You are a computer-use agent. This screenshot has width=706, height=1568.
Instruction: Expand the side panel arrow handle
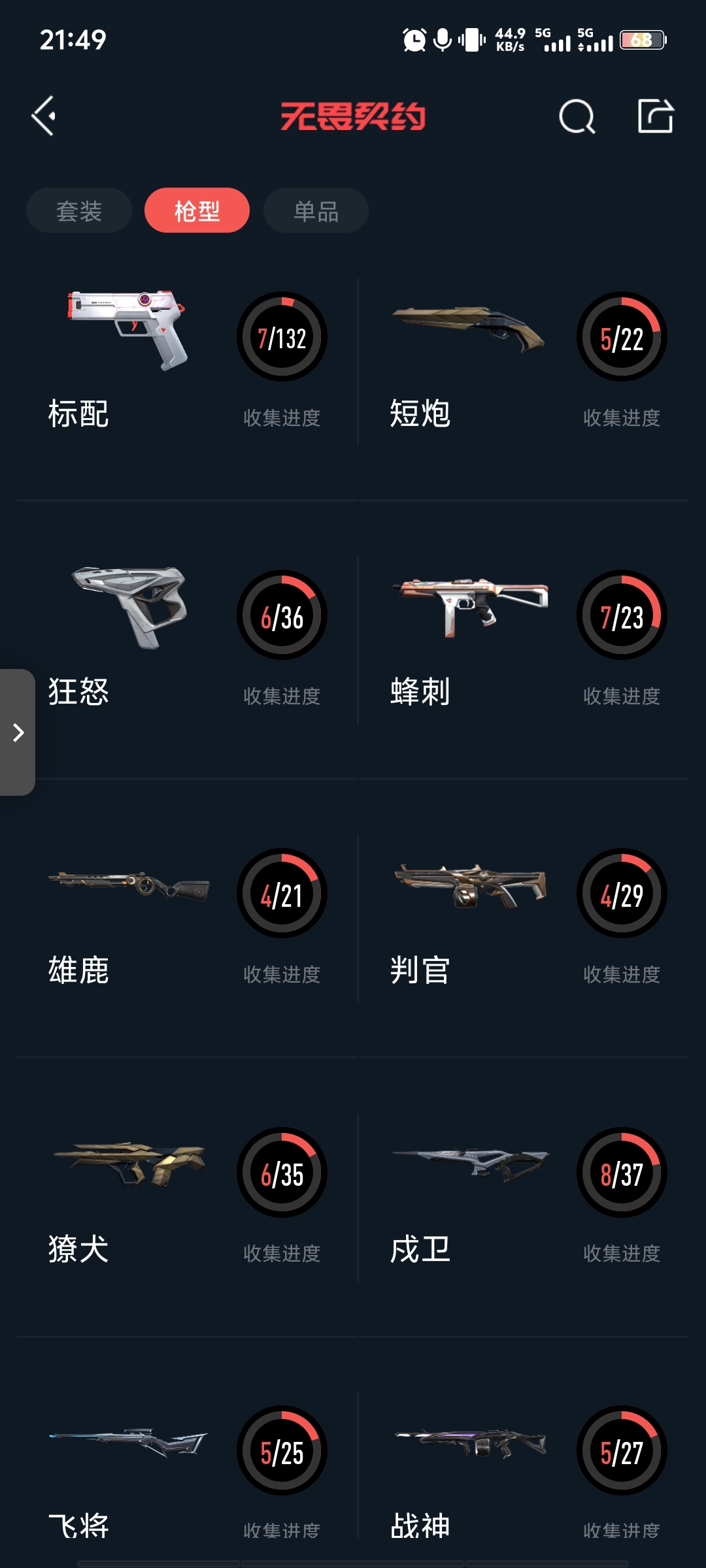click(18, 732)
